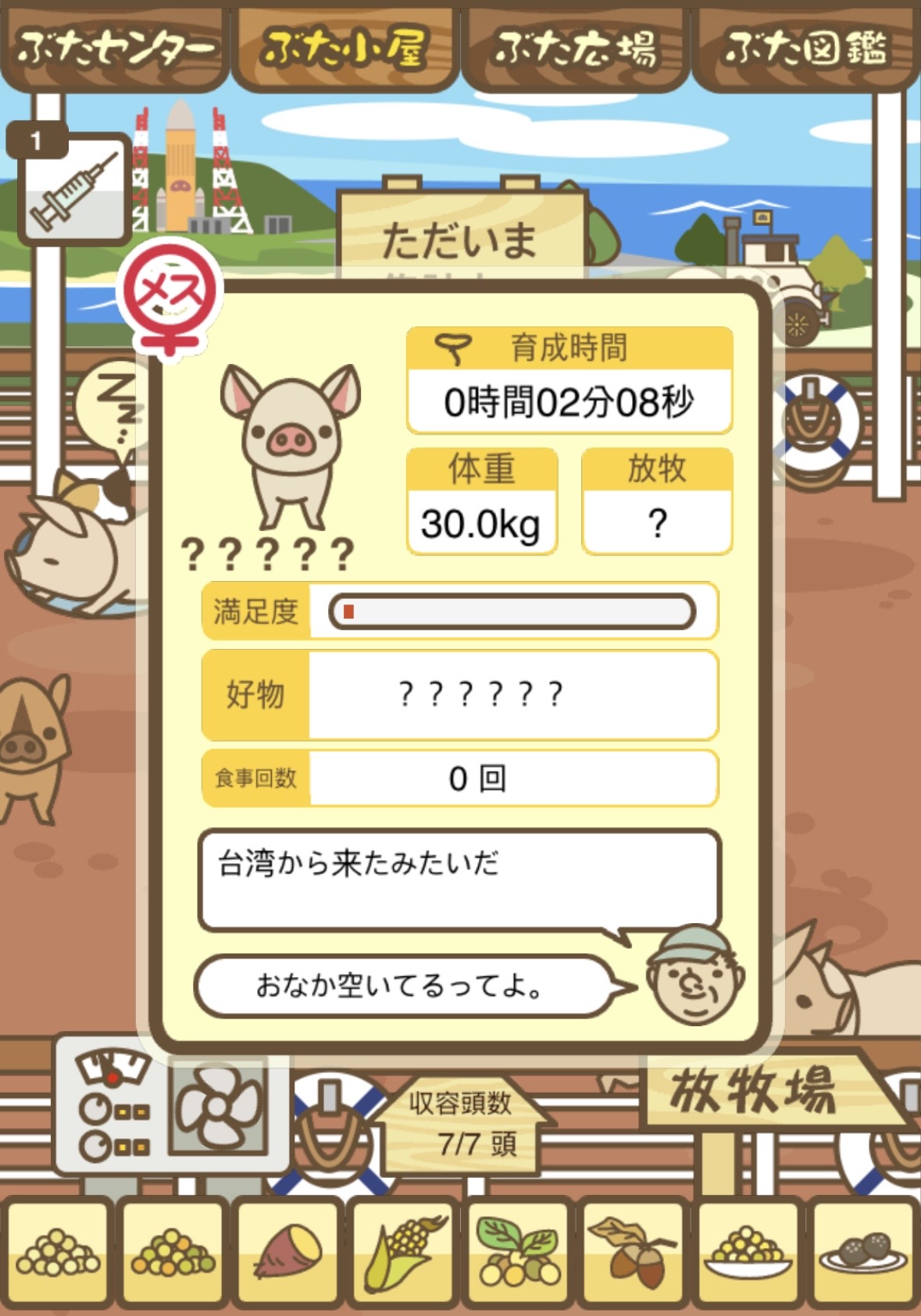
Task: Switch to the ぶた小屋 tab
Action: tap(344, 48)
